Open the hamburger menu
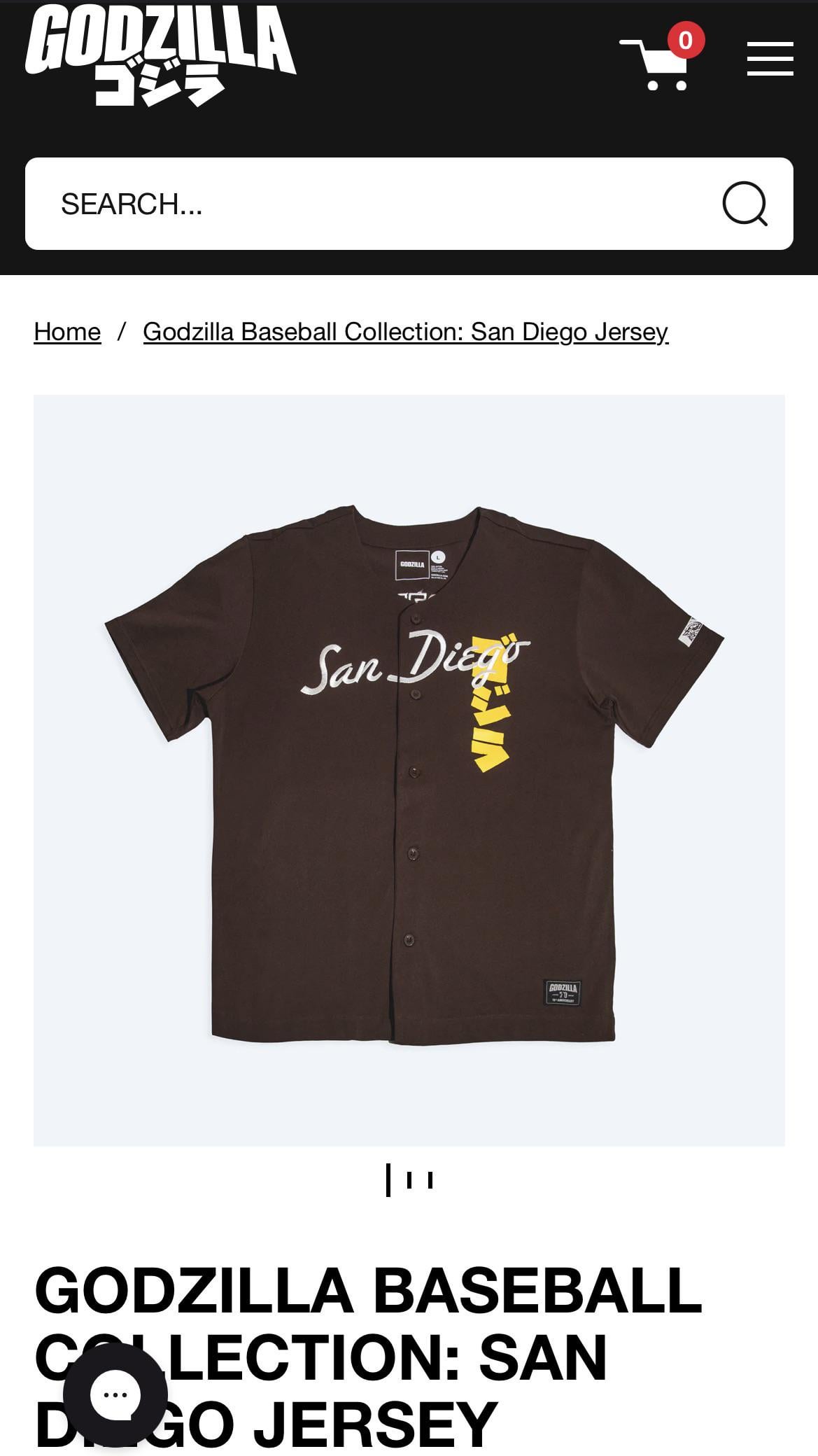This screenshot has height=1456, width=818. 770,59
